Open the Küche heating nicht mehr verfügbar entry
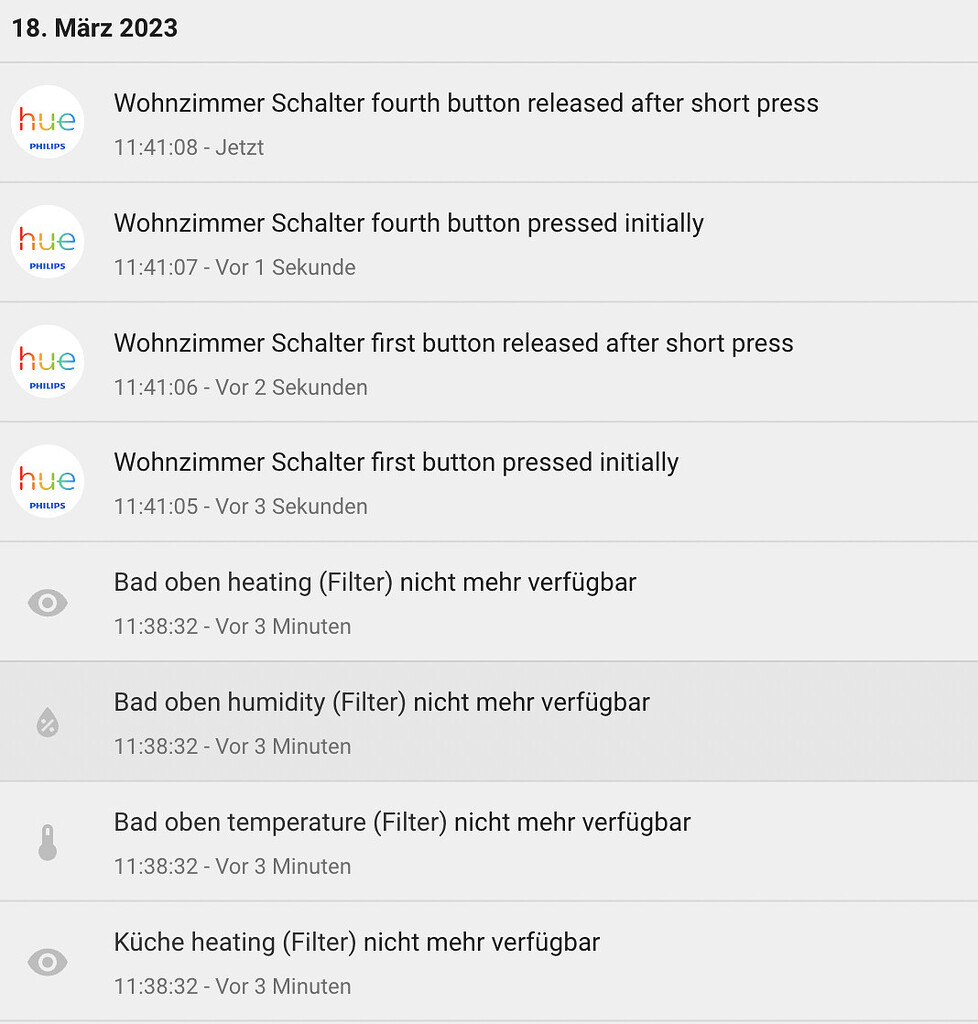The image size is (978, 1024). tap(357, 942)
